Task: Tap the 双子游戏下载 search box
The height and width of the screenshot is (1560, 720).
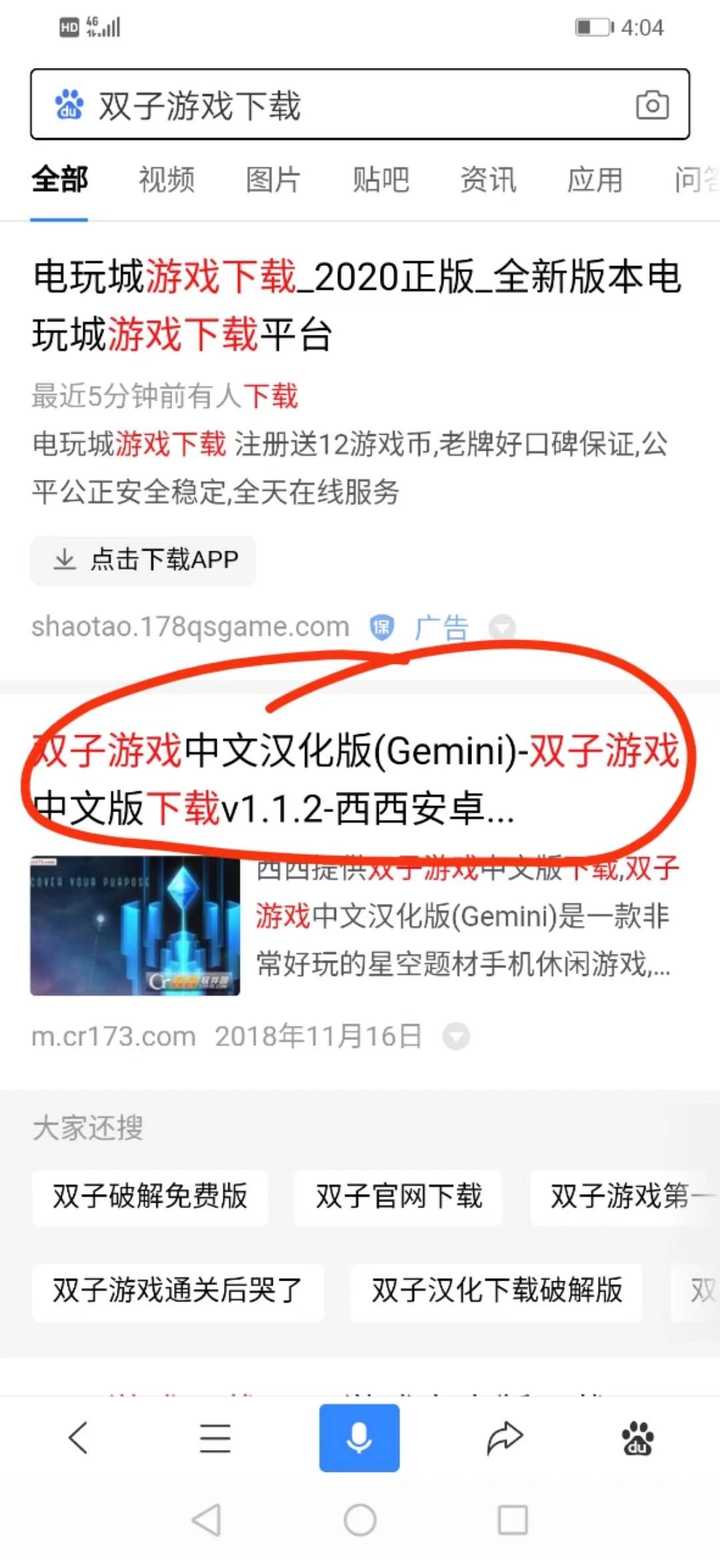Action: (x=359, y=104)
